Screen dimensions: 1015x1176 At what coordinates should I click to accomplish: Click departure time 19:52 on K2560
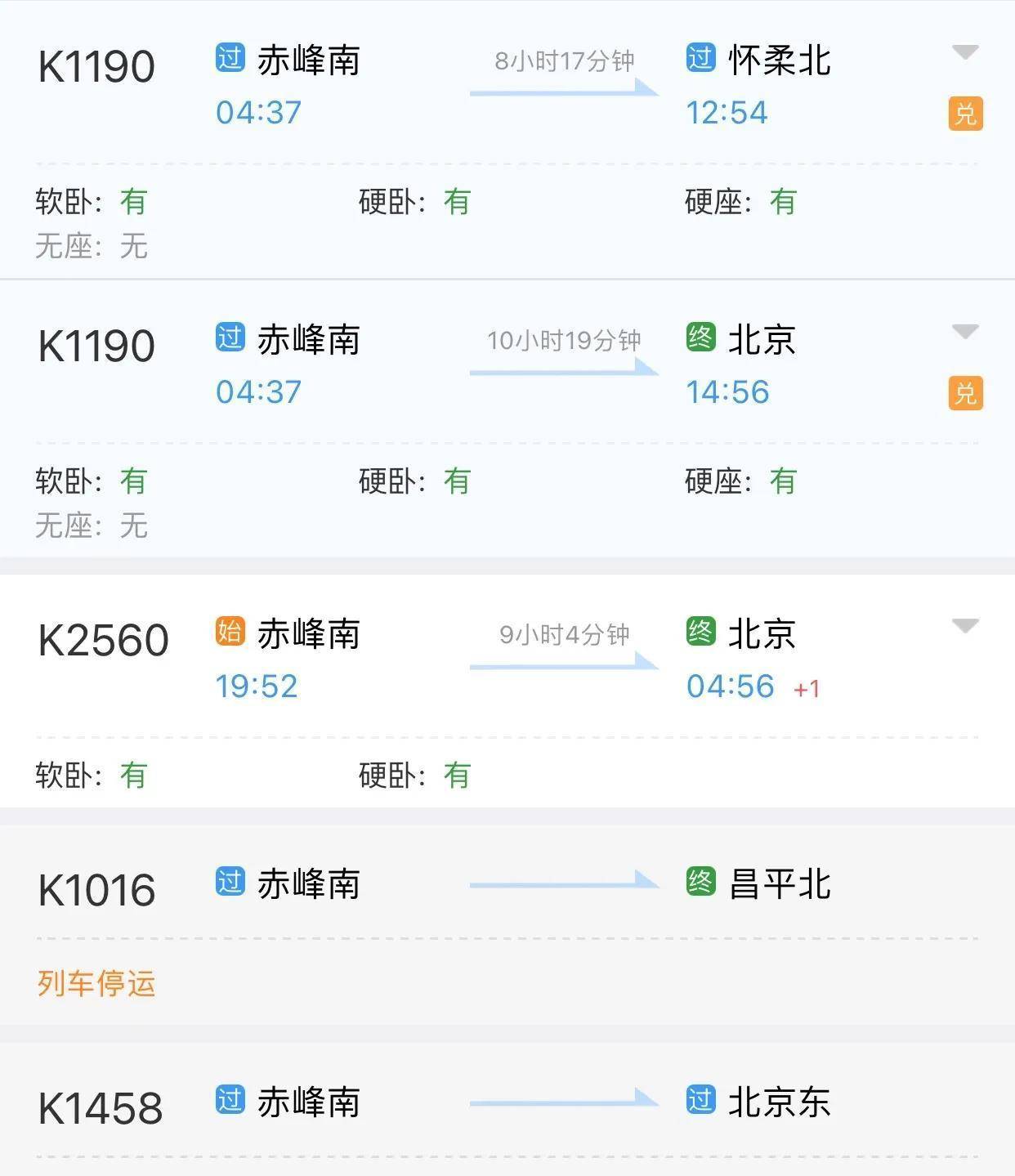[x=258, y=686]
